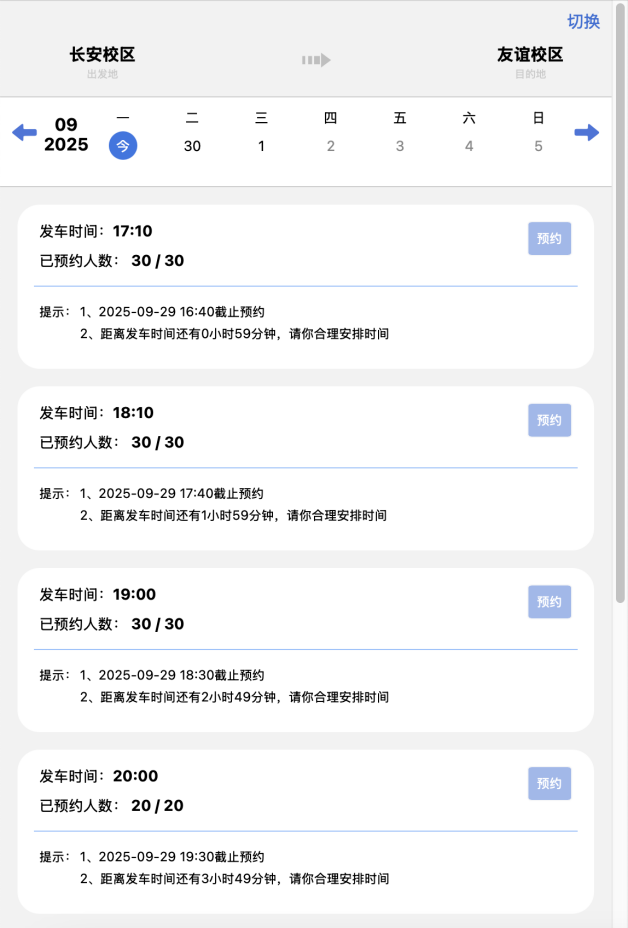This screenshot has height=928, width=628.
Task: Tap 预约 for the 20:00 bus
Action: [549, 784]
